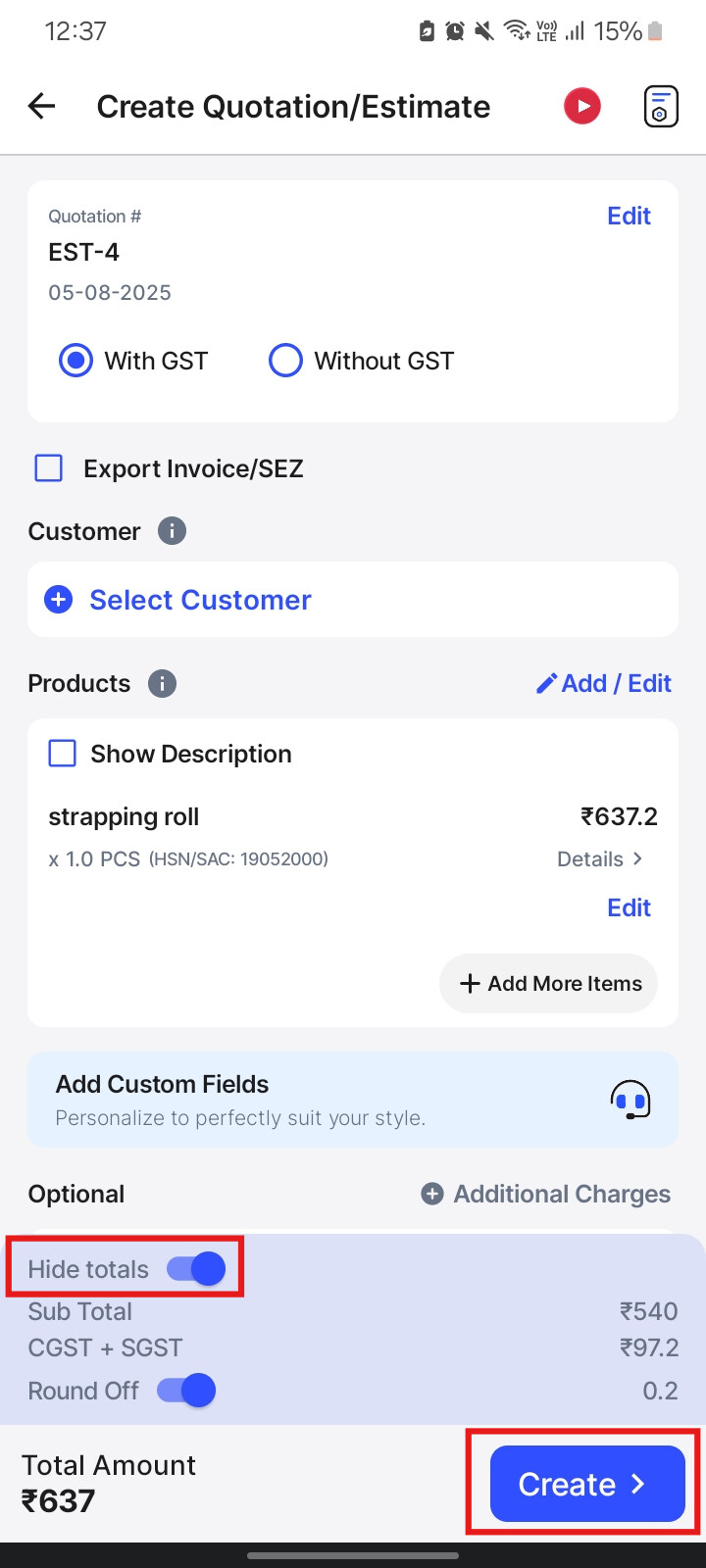Choose the Without GST option

tap(362, 361)
